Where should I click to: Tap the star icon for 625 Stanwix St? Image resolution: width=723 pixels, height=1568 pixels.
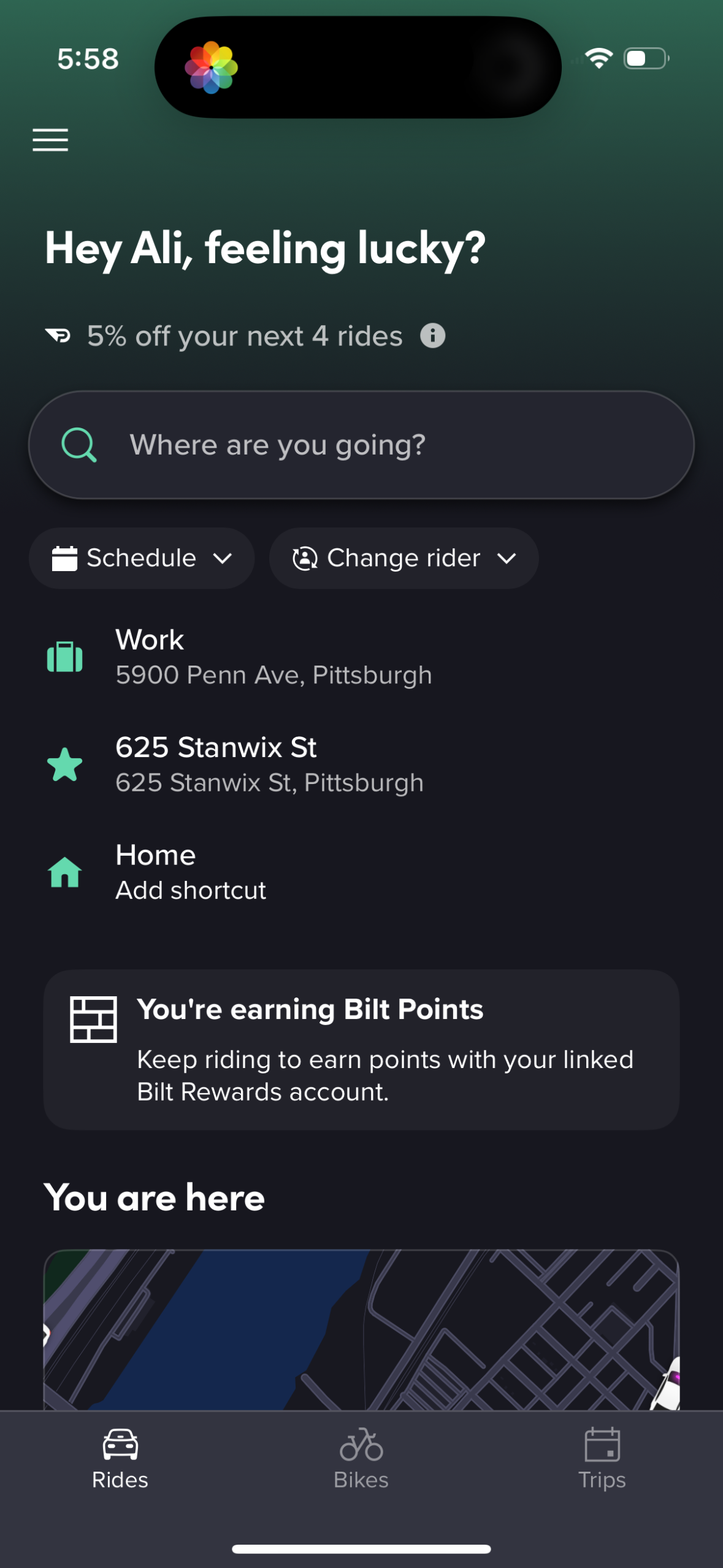[64, 764]
